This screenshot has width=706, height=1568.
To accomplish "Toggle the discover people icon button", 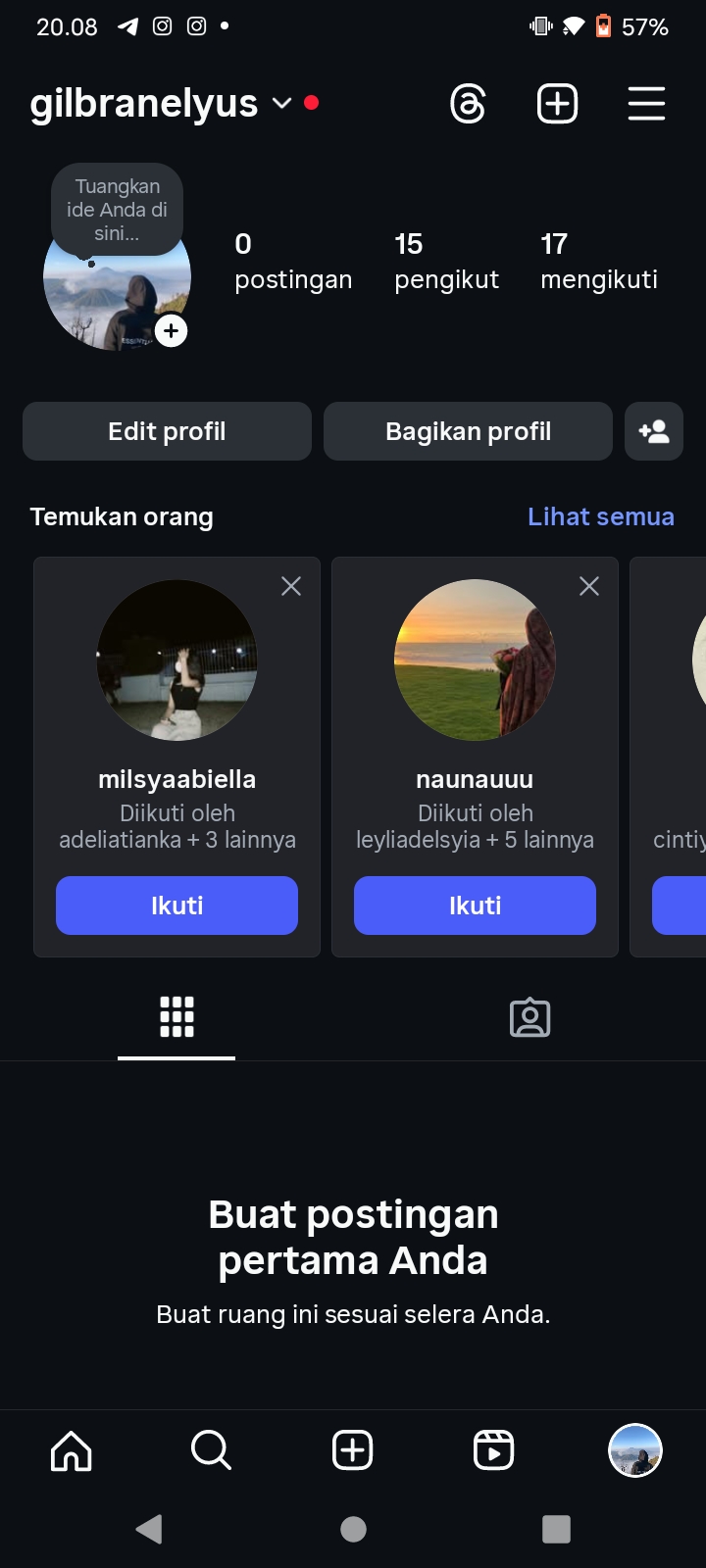I will (x=653, y=431).
